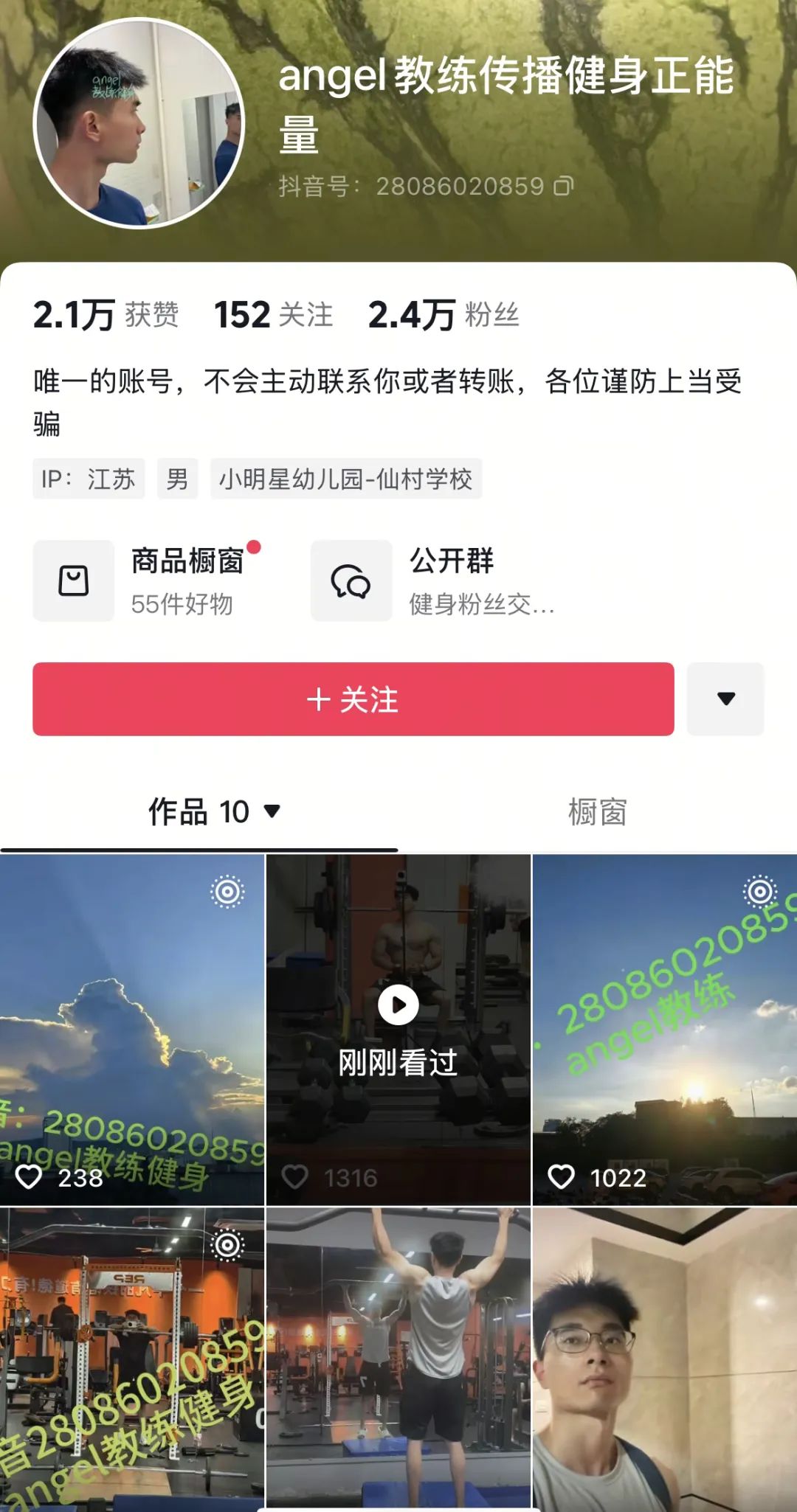Open the profile avatar picture
The image size is (797, 1512).
point(139,122)
